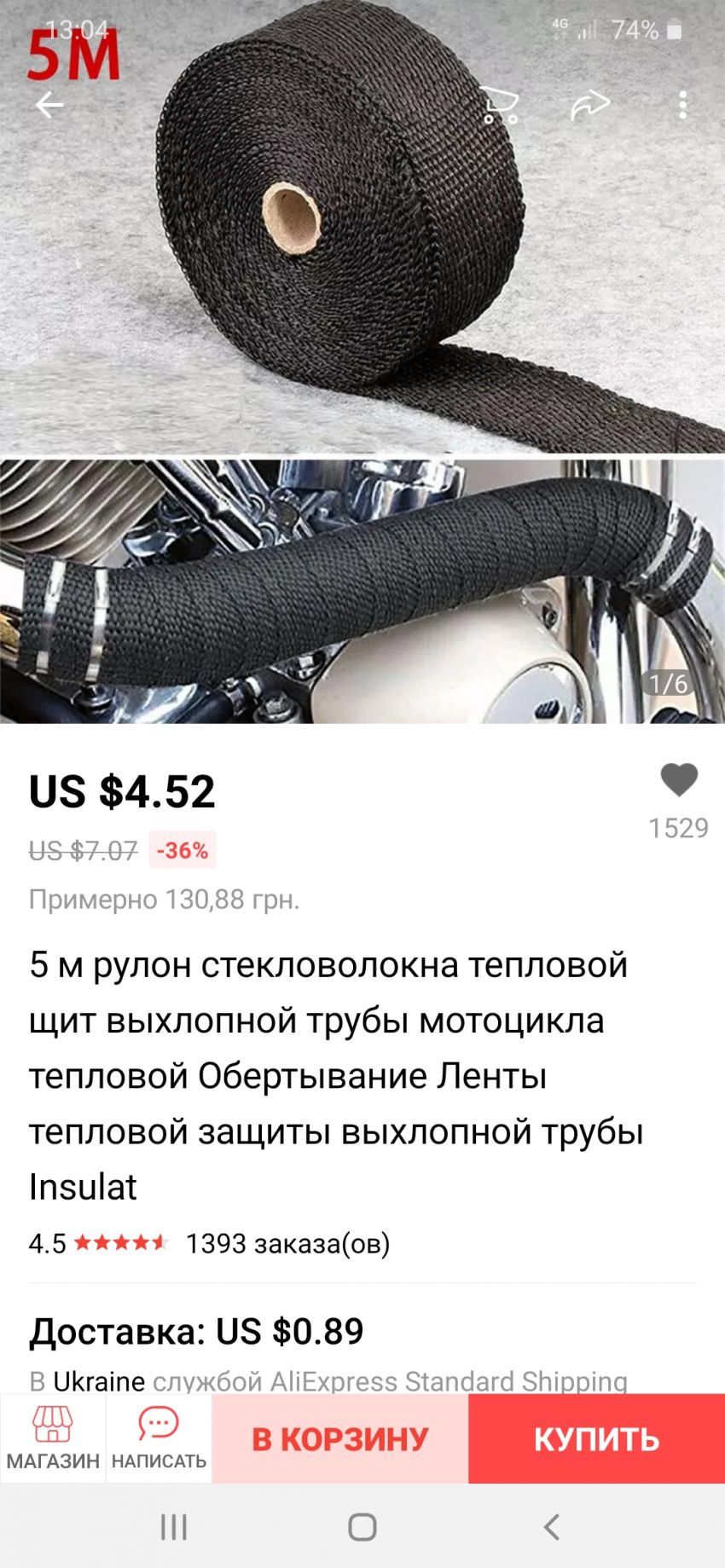
Task: Open the seller's store (МАГАЗИН)
Action: click(x=53, y=1439)
